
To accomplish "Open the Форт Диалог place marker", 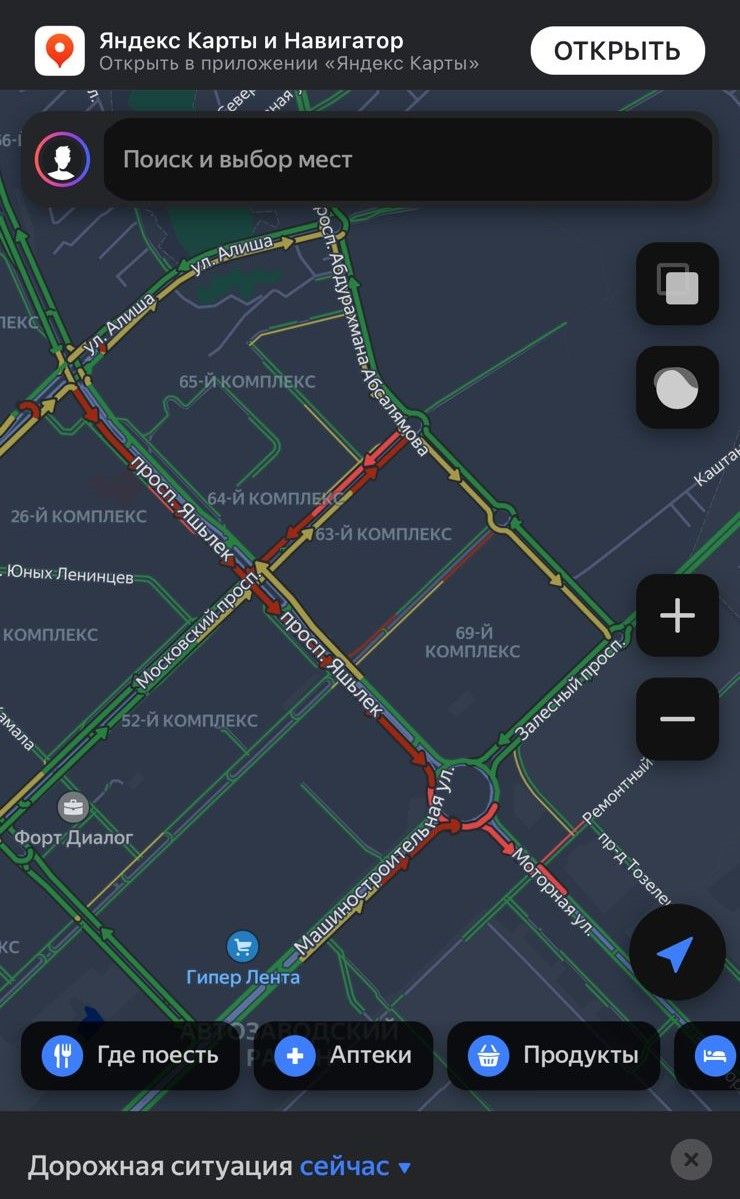I will [72, 806].
